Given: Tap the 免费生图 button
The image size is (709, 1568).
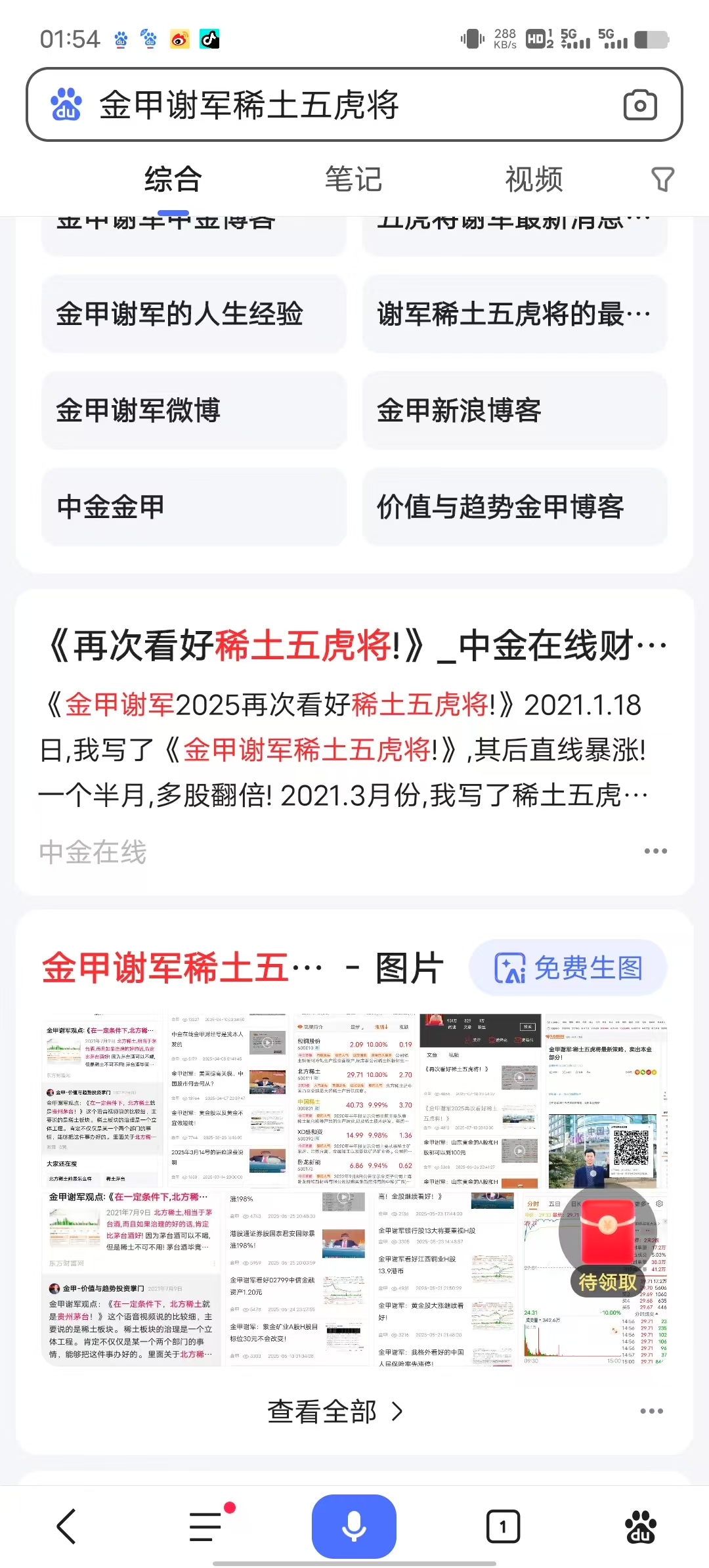Looking at the screenshot, I should [569, 968].
